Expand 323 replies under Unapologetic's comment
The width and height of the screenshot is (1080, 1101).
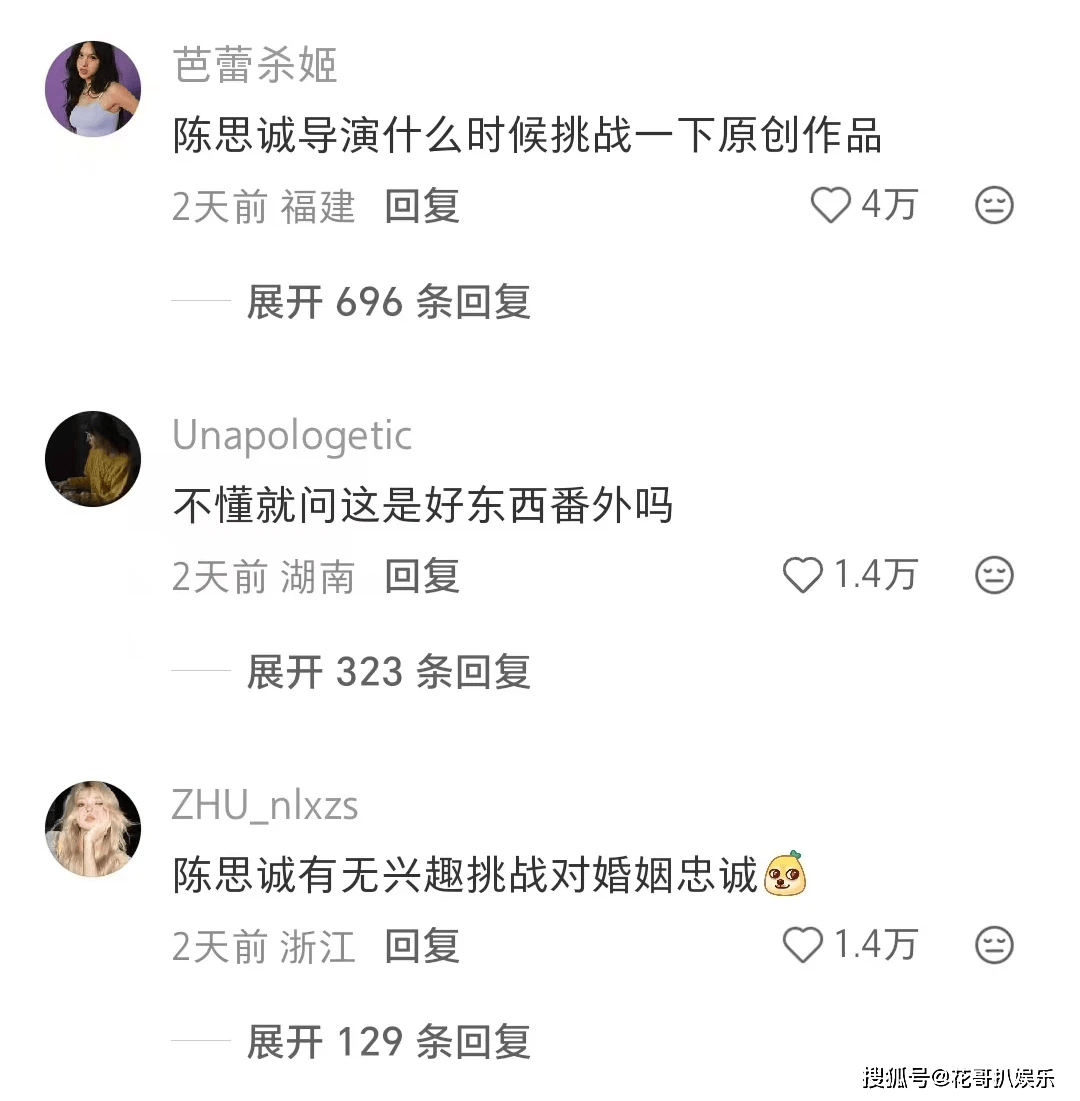coord(388,672)
